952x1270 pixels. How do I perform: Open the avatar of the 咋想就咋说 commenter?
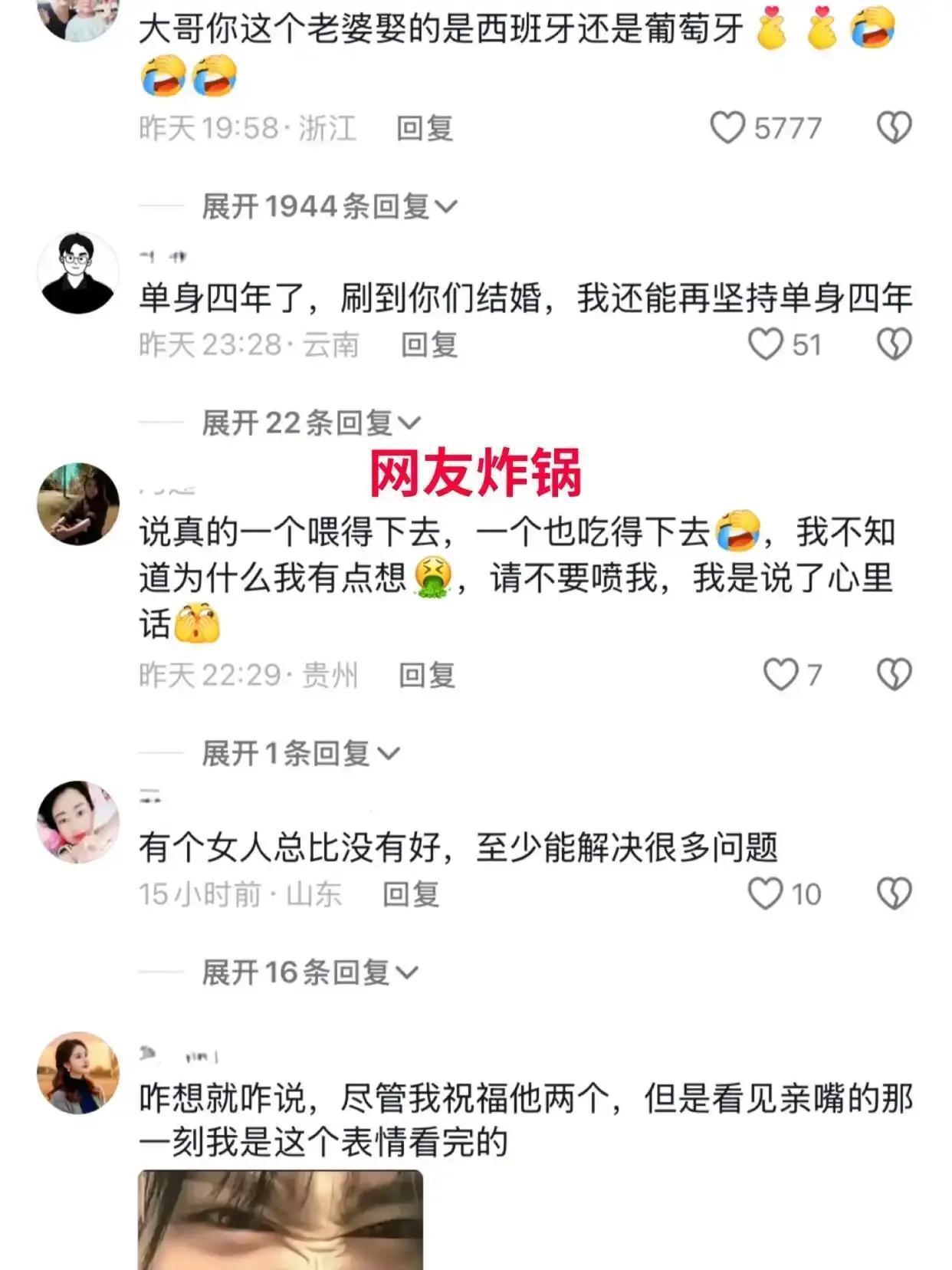click(78, 1073)
